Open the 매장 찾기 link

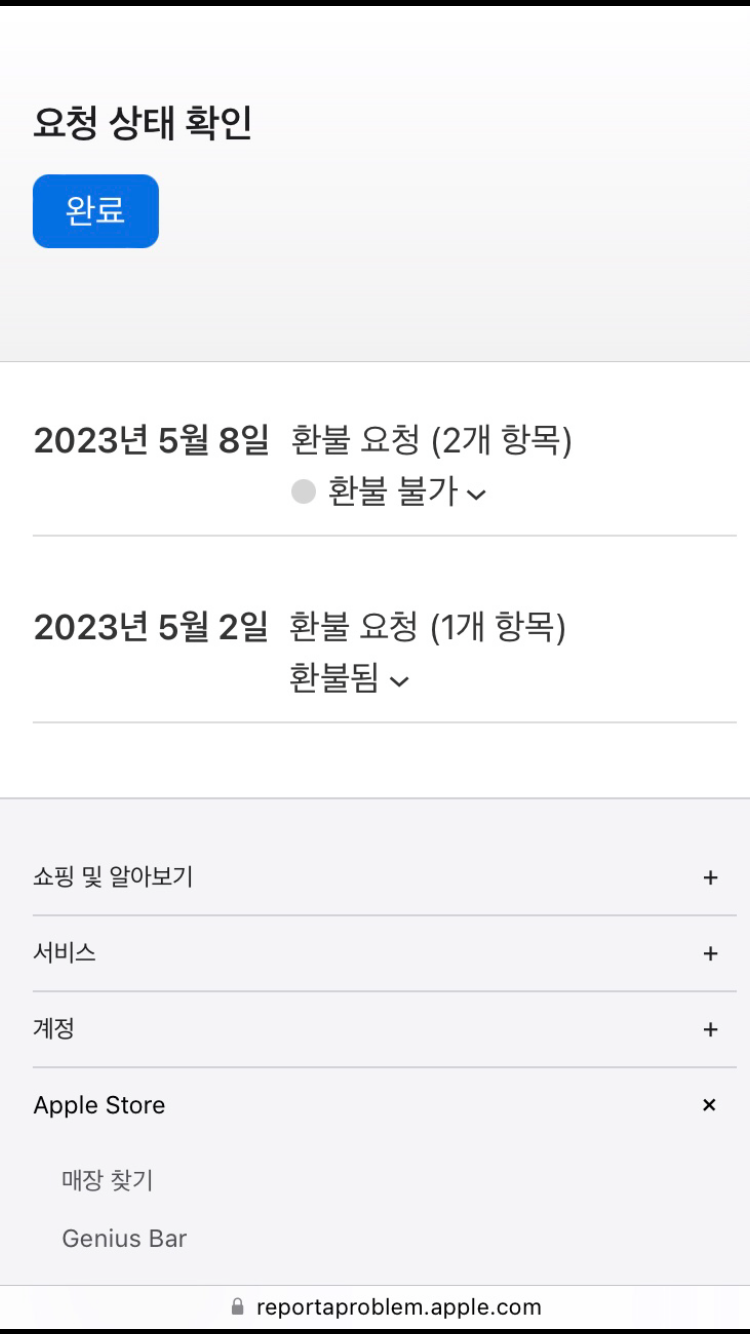pyautogui.click(x=107, y=1181)
